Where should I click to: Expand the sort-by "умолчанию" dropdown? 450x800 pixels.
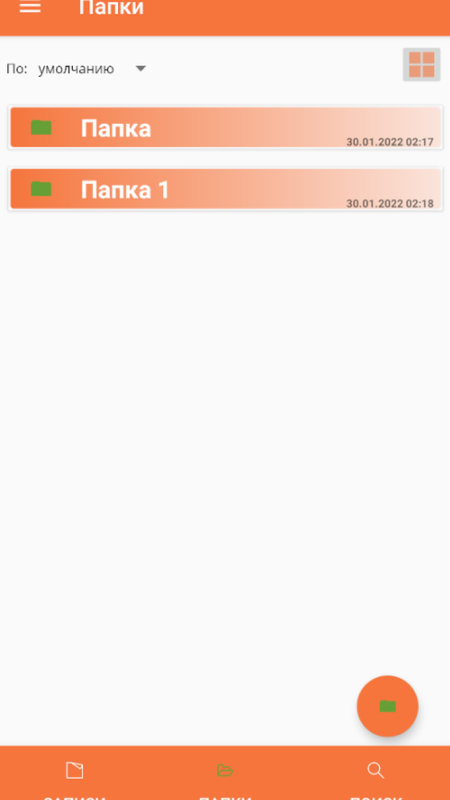[x=92, y=69]
